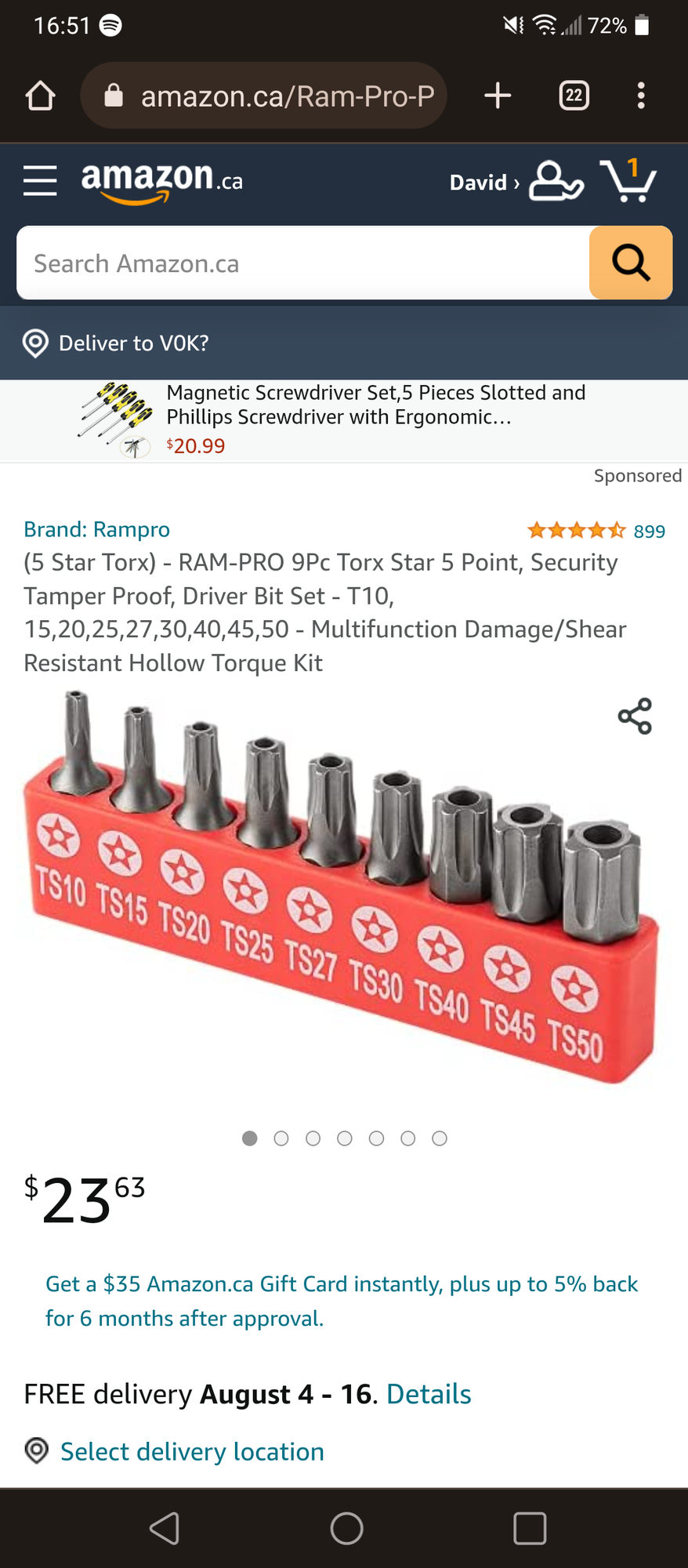This screenshot has height=1568, width=688.
Task: Tap the 4.5 star rating with 899 reviews
Action: 596,530
